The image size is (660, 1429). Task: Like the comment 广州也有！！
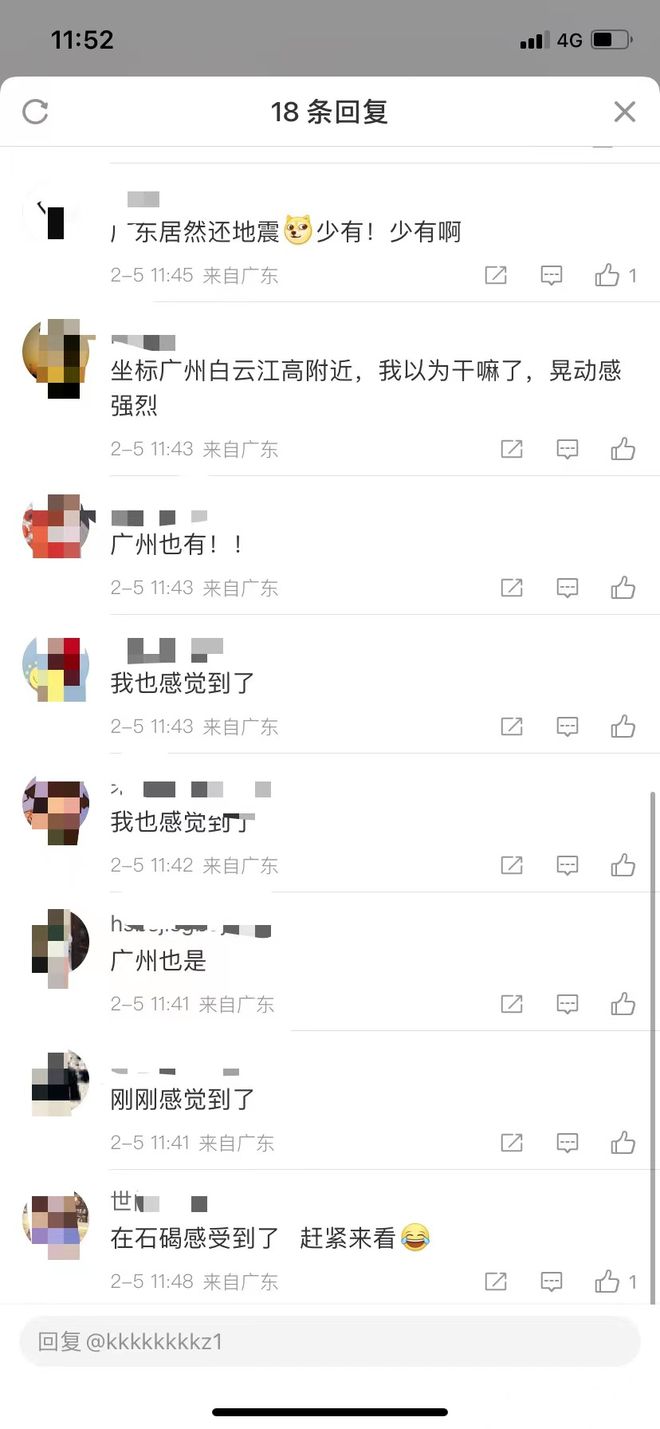(x=623, y=588)
